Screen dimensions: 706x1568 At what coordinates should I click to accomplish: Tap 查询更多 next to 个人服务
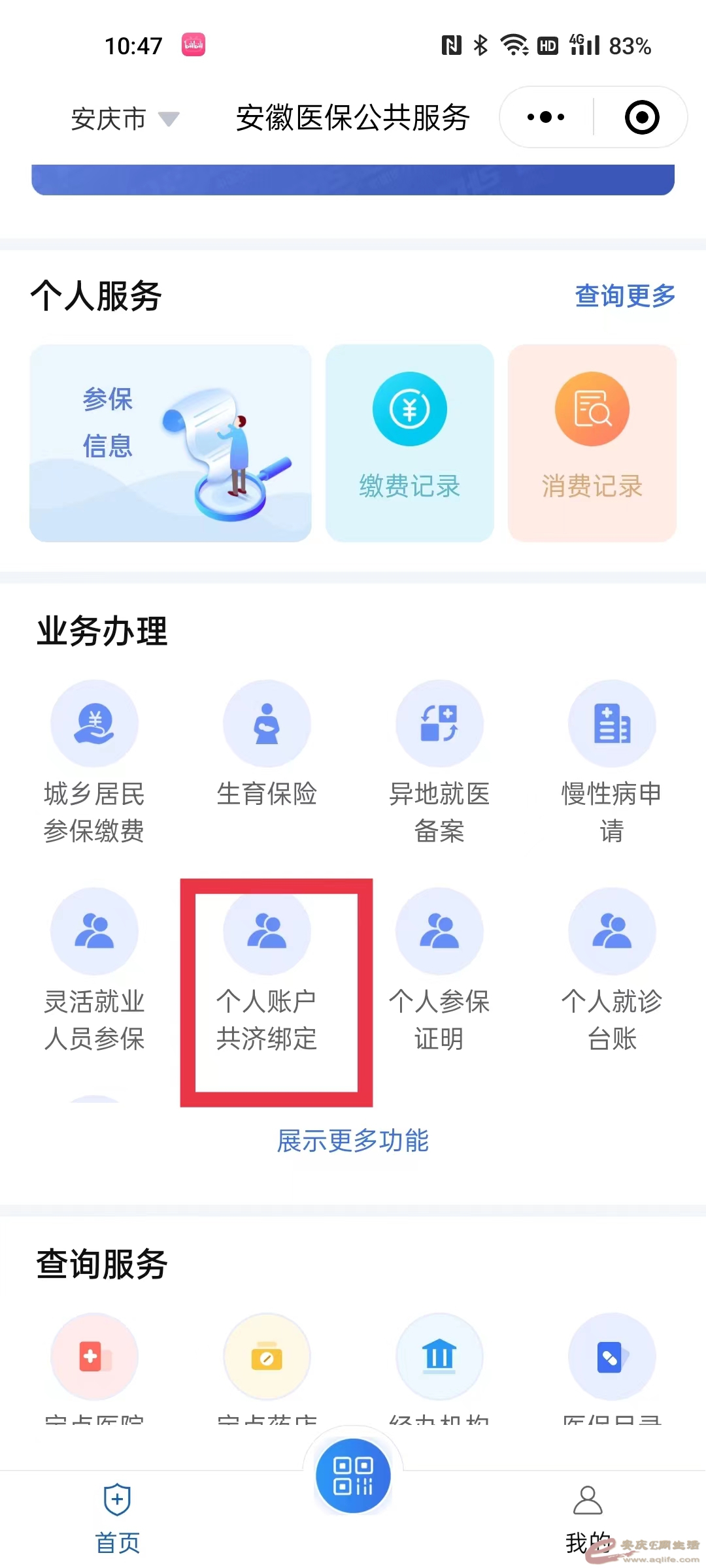coord(624,296)
